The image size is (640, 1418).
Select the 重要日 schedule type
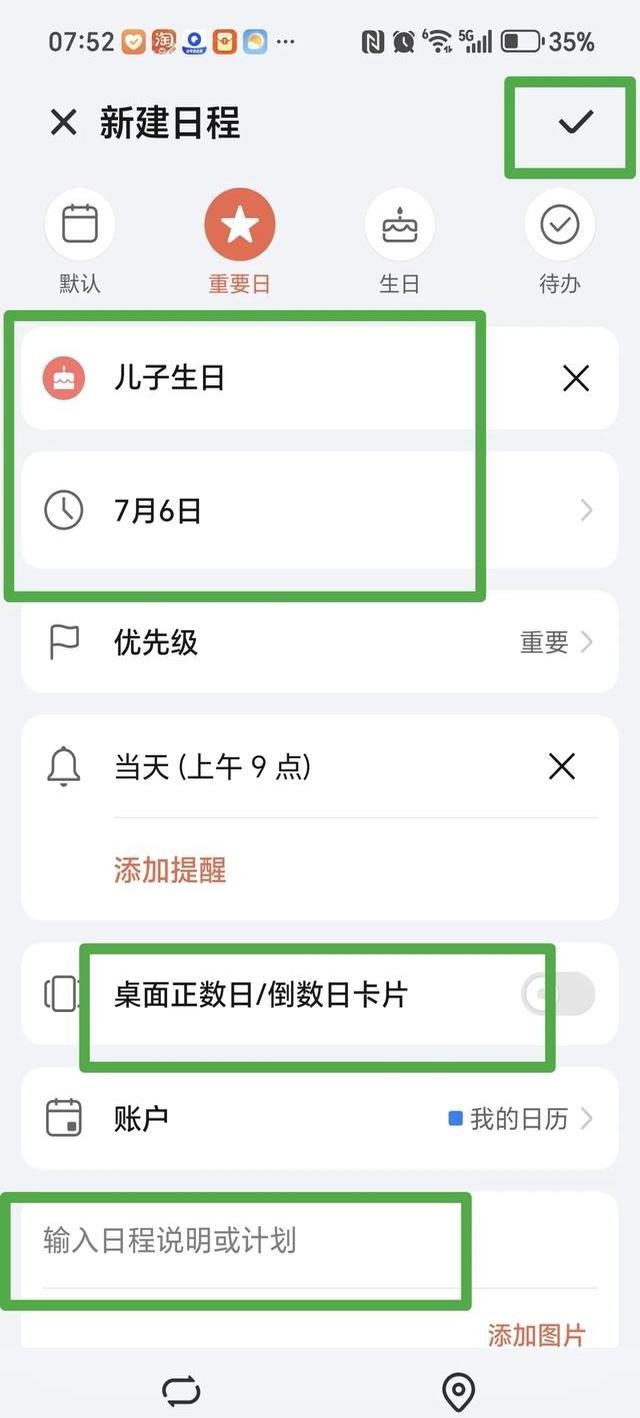tap(239, 224)
